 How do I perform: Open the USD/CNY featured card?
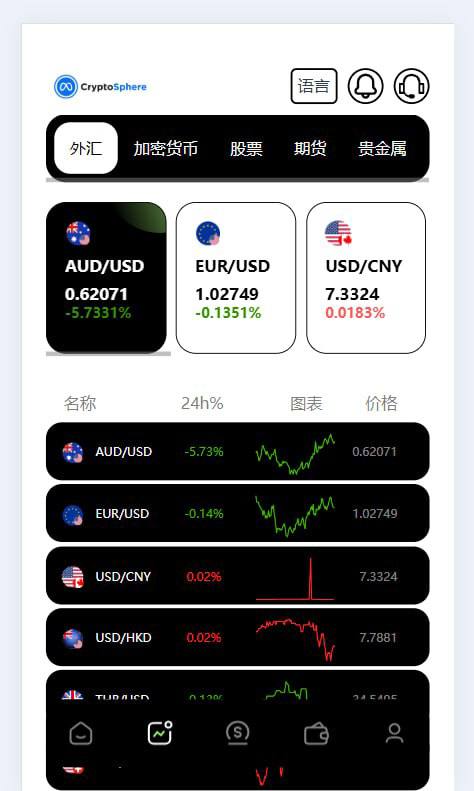tap(366, 277)
